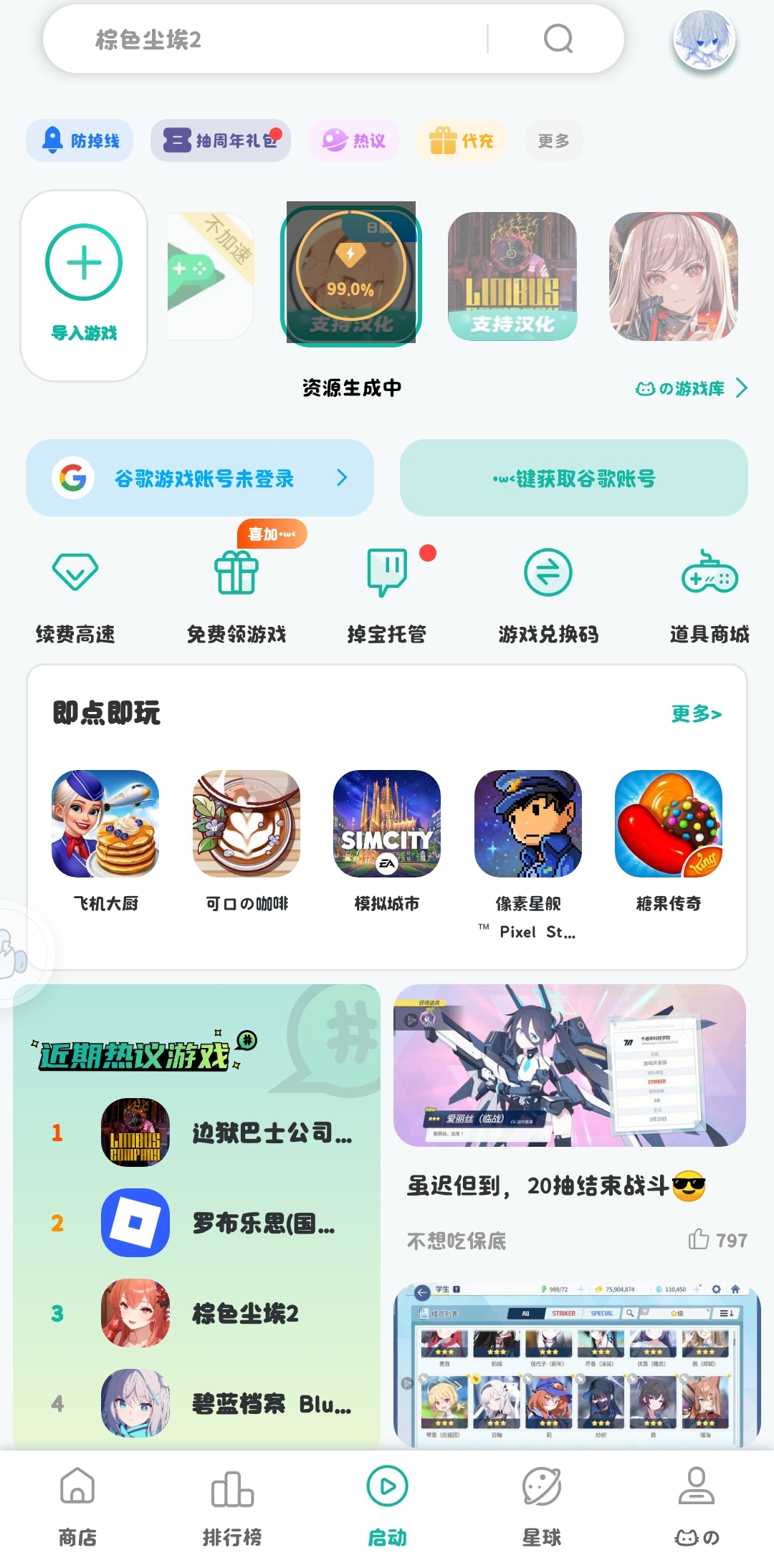Select the 防掉线 chip
The height and width of the screenshot is (1568, 774).
(80, 140)
